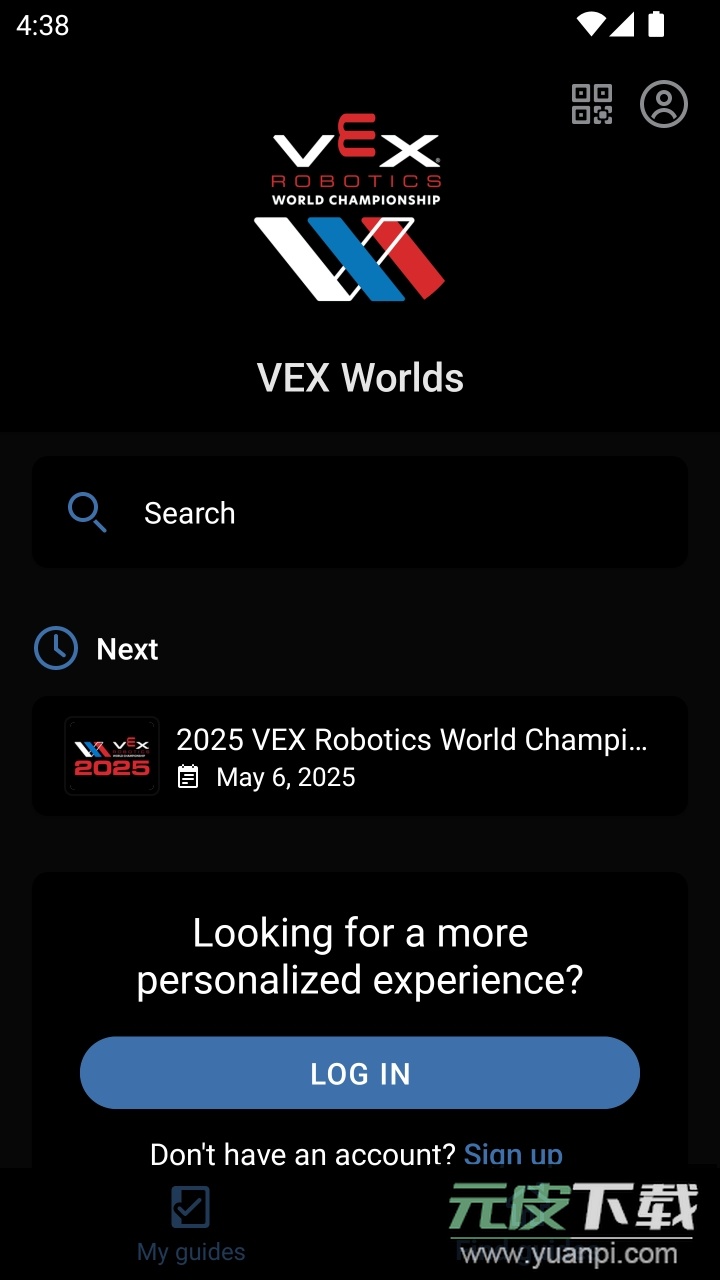The image size is (720, 1280).
Task: Tap the VEX Worlds title text
Action: click(x=360, y=377)
